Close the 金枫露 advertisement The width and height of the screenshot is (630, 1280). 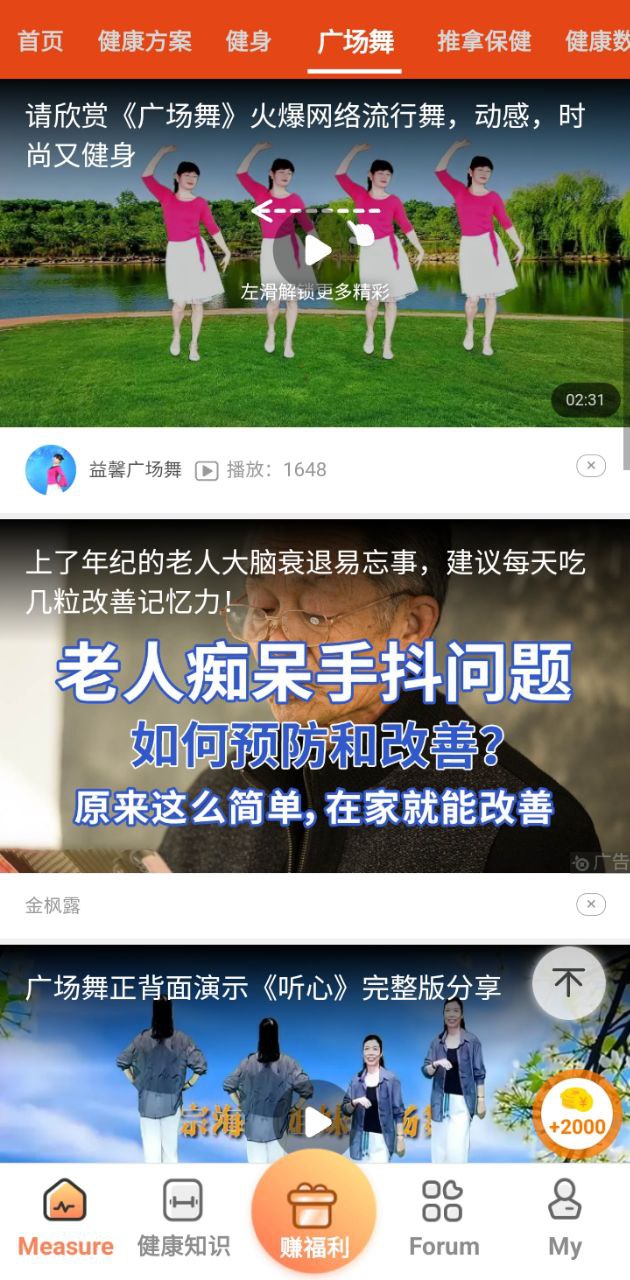(x=591, y=904)
